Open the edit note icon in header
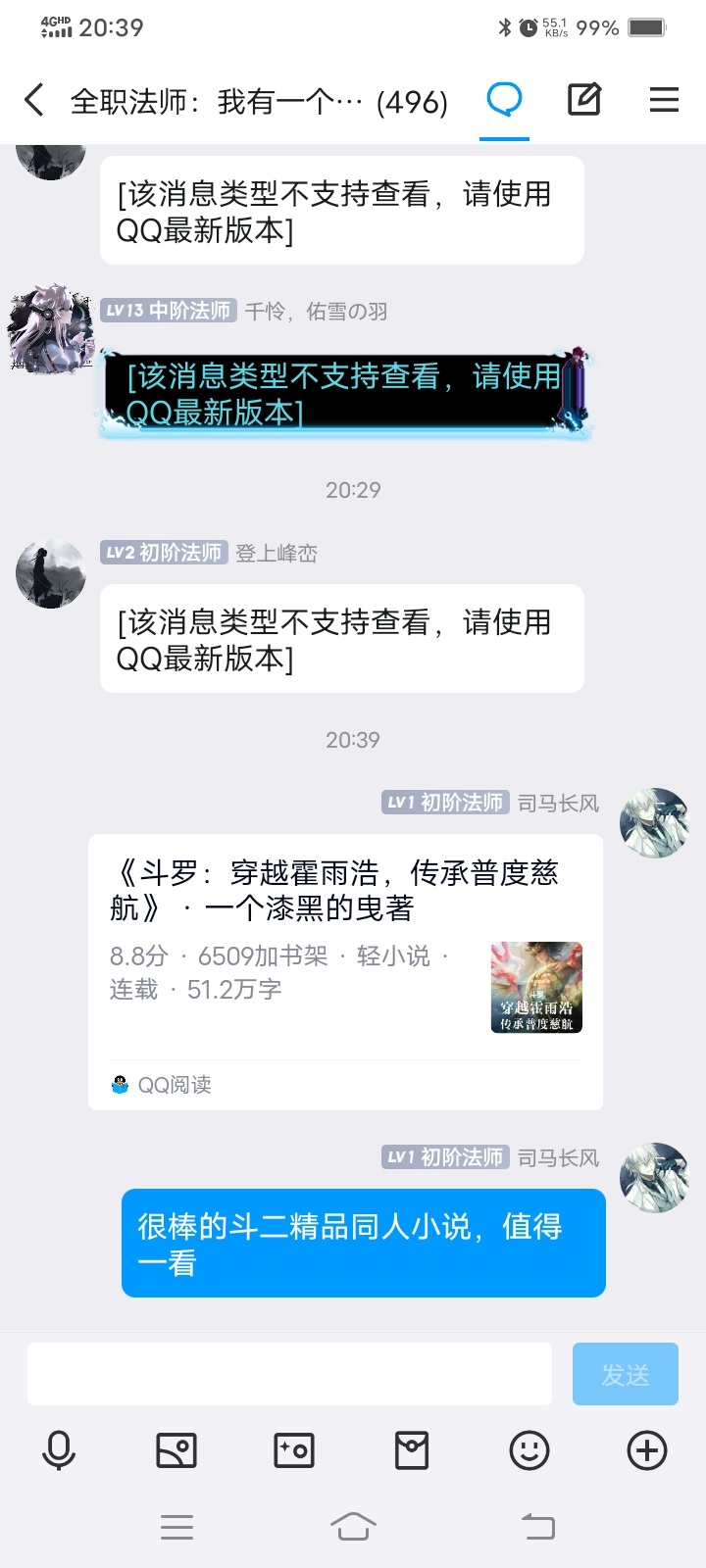706x1568 pixels. pos(584,100)
